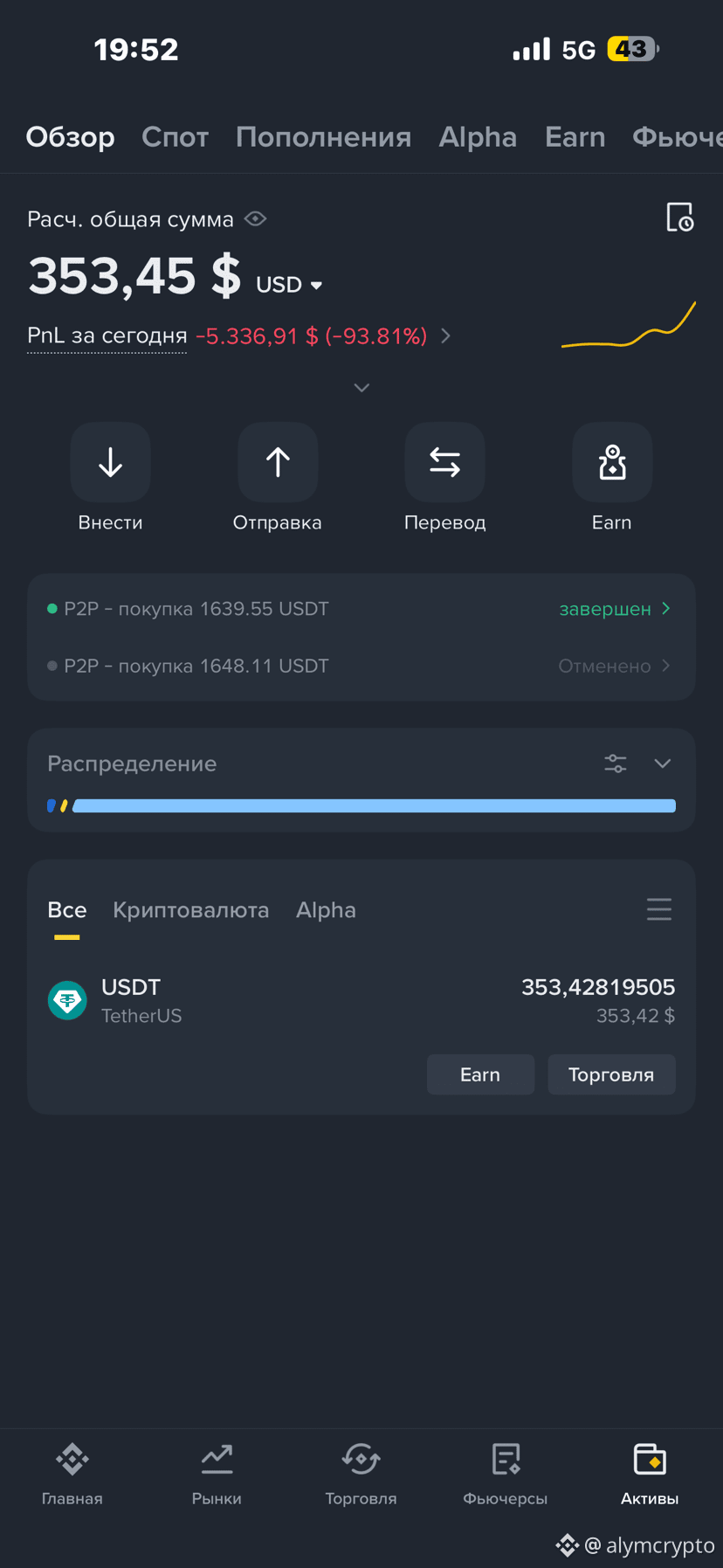723x1568 pixels.
Task: Switch to the Спот top tab
Action: coord(175,137)
